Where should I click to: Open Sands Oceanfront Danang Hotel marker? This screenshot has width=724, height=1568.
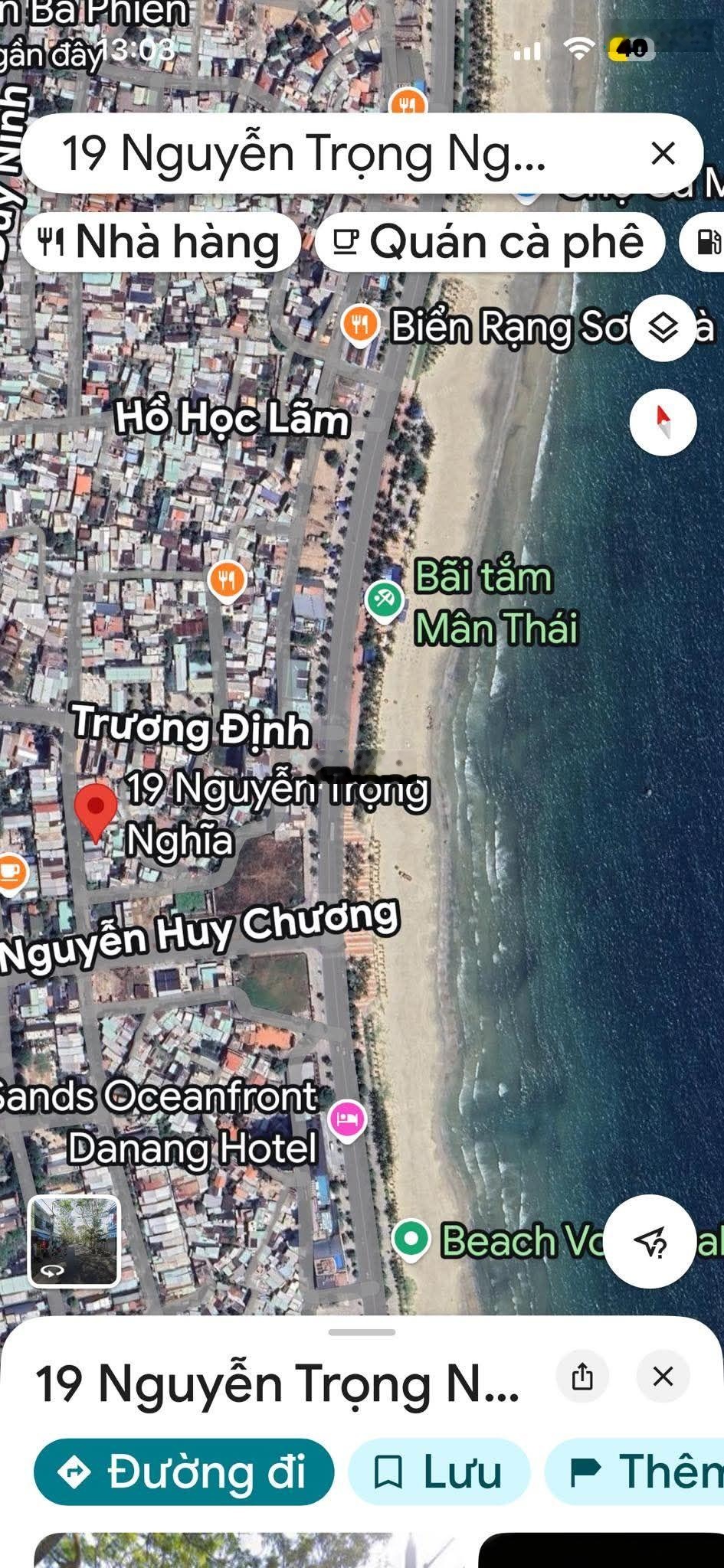click(347, 1119)
